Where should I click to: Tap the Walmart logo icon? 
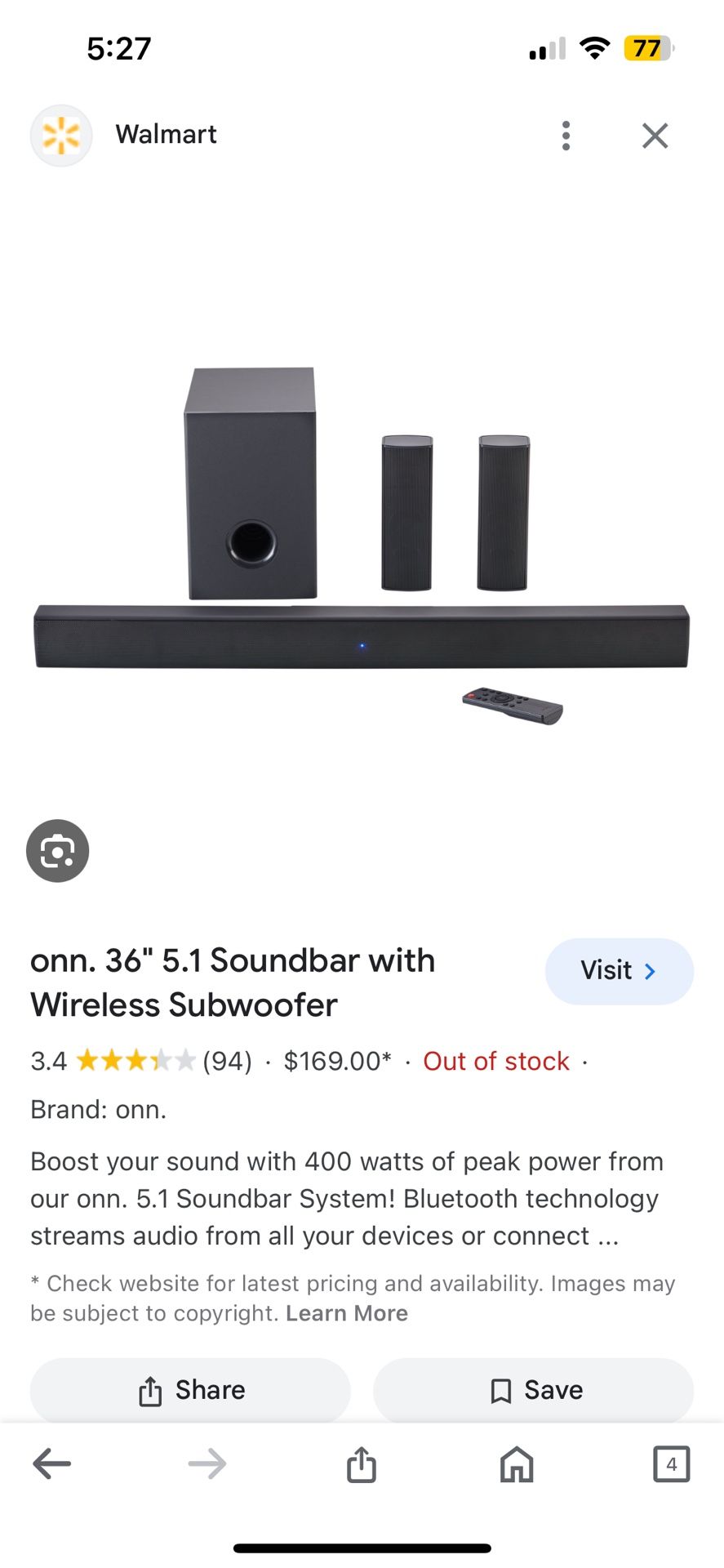(61, 135)
